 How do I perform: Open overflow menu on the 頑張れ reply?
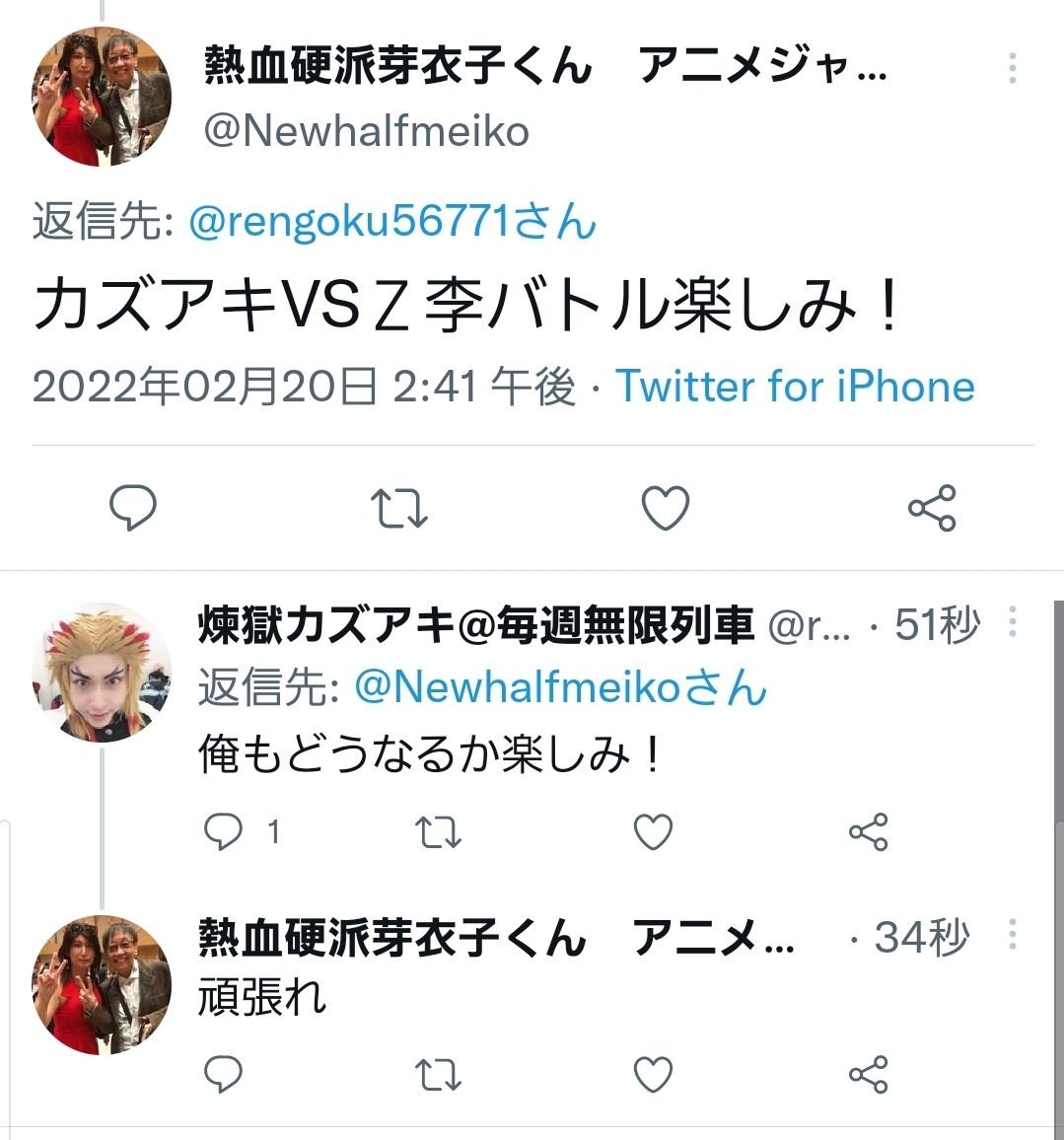coord(1012,935)
